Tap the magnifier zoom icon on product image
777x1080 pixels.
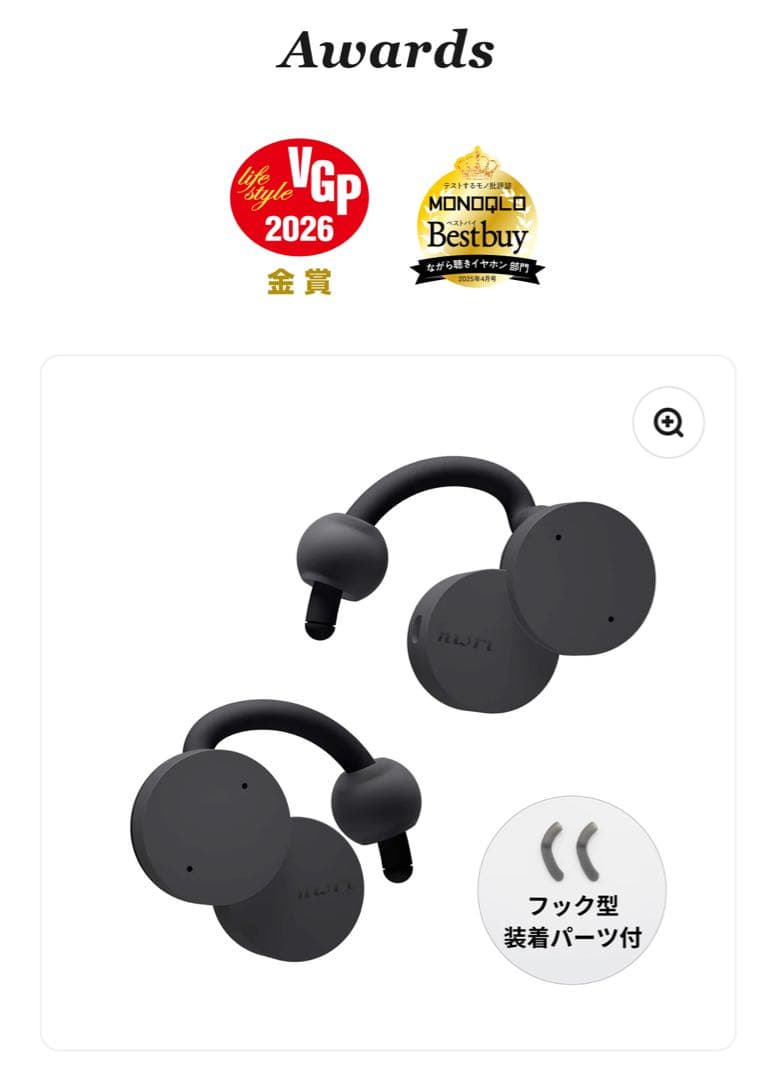(x=668, y=423)
